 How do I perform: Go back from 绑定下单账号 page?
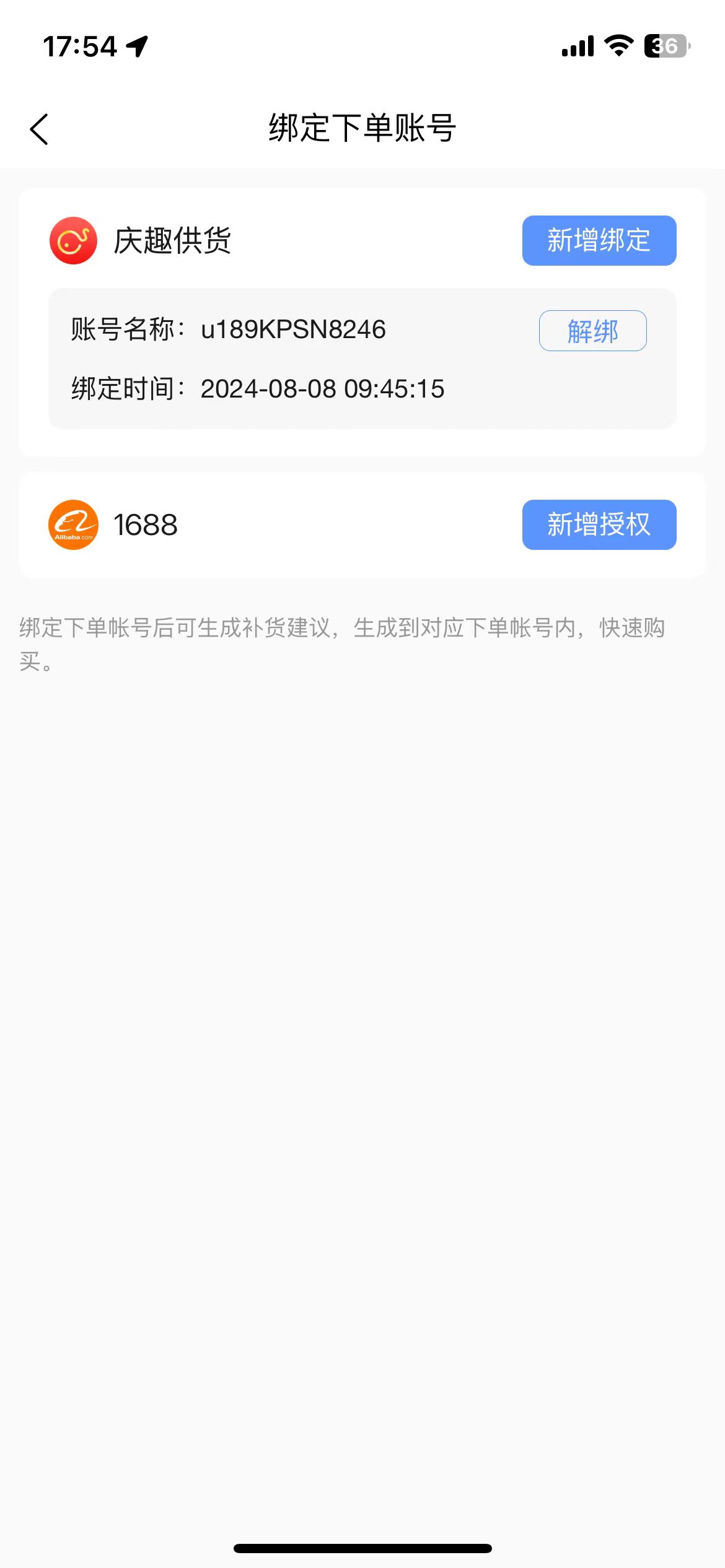coord(39,129)
